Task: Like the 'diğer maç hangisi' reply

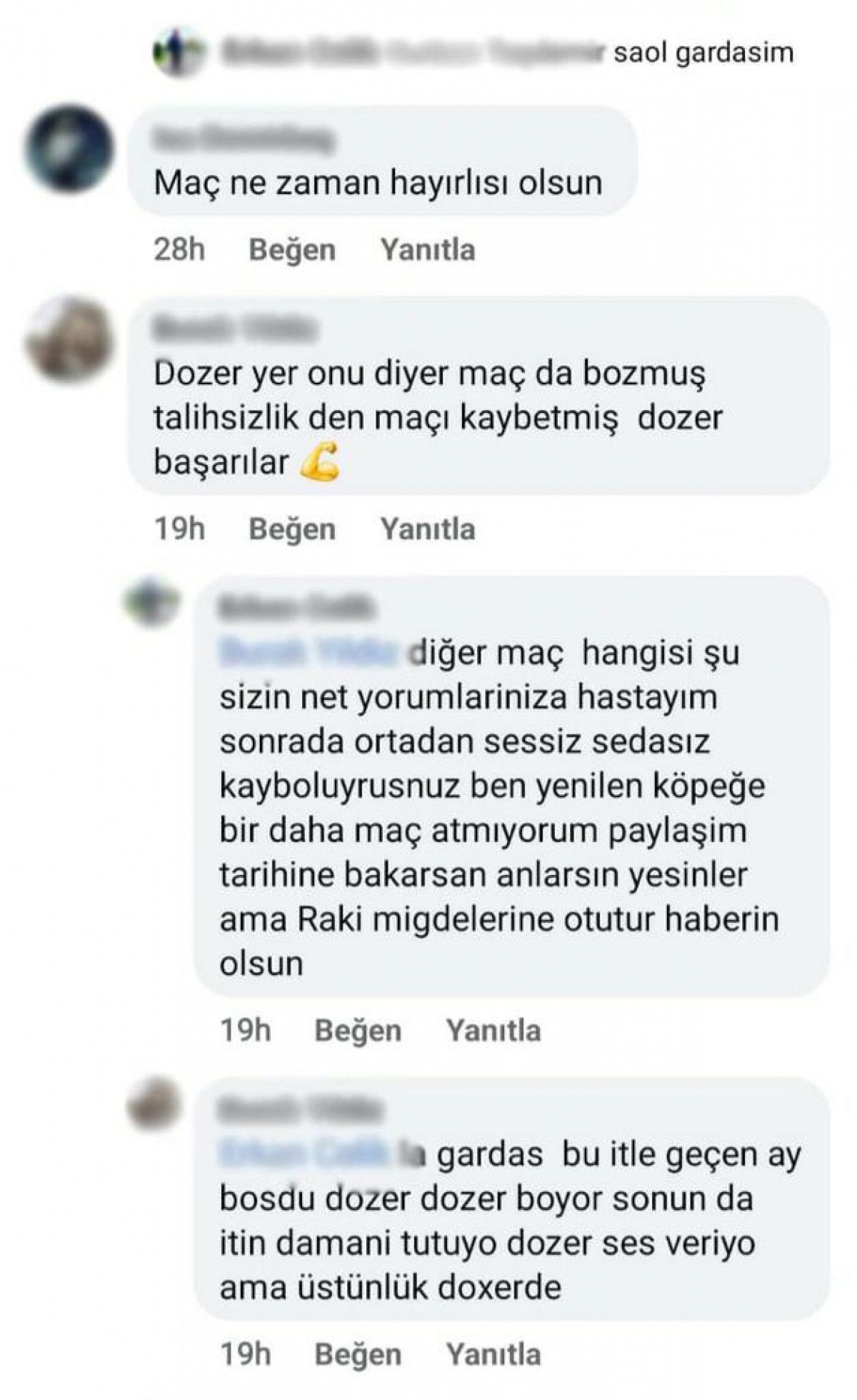Action: (357, 1030)
